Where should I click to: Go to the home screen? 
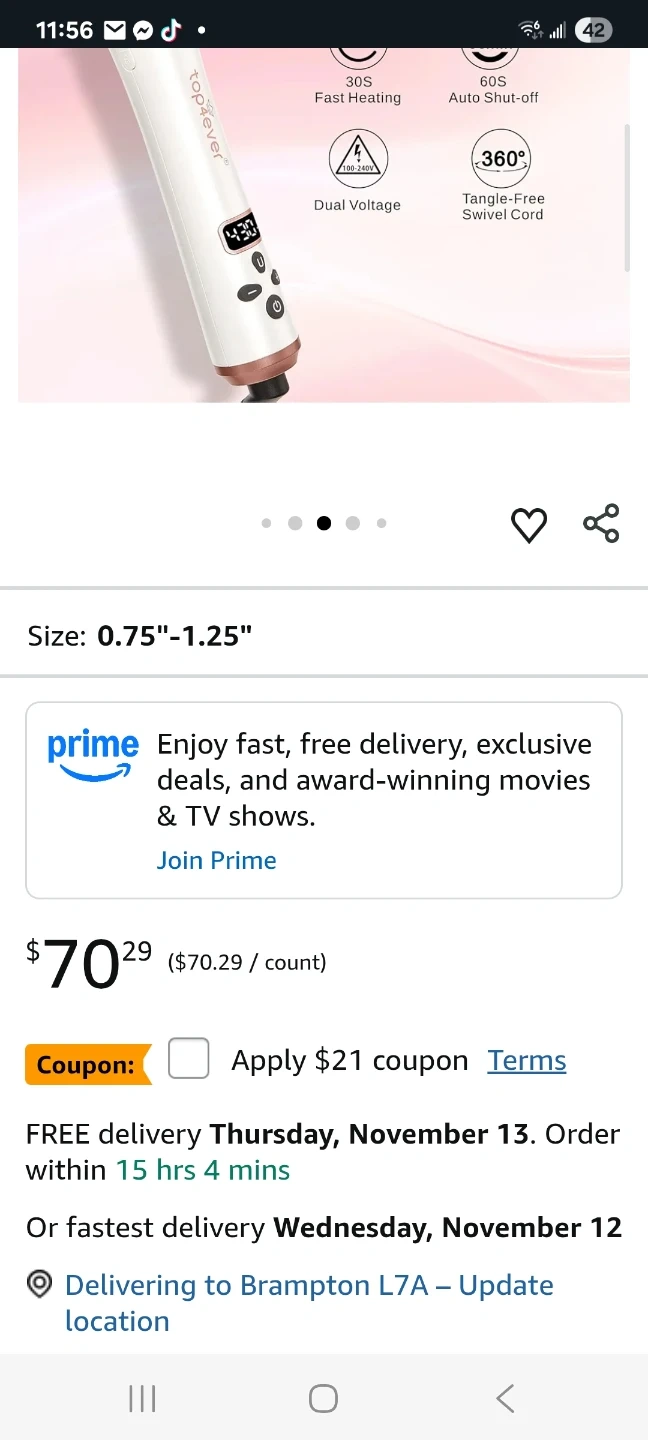tap(323, 1398)
